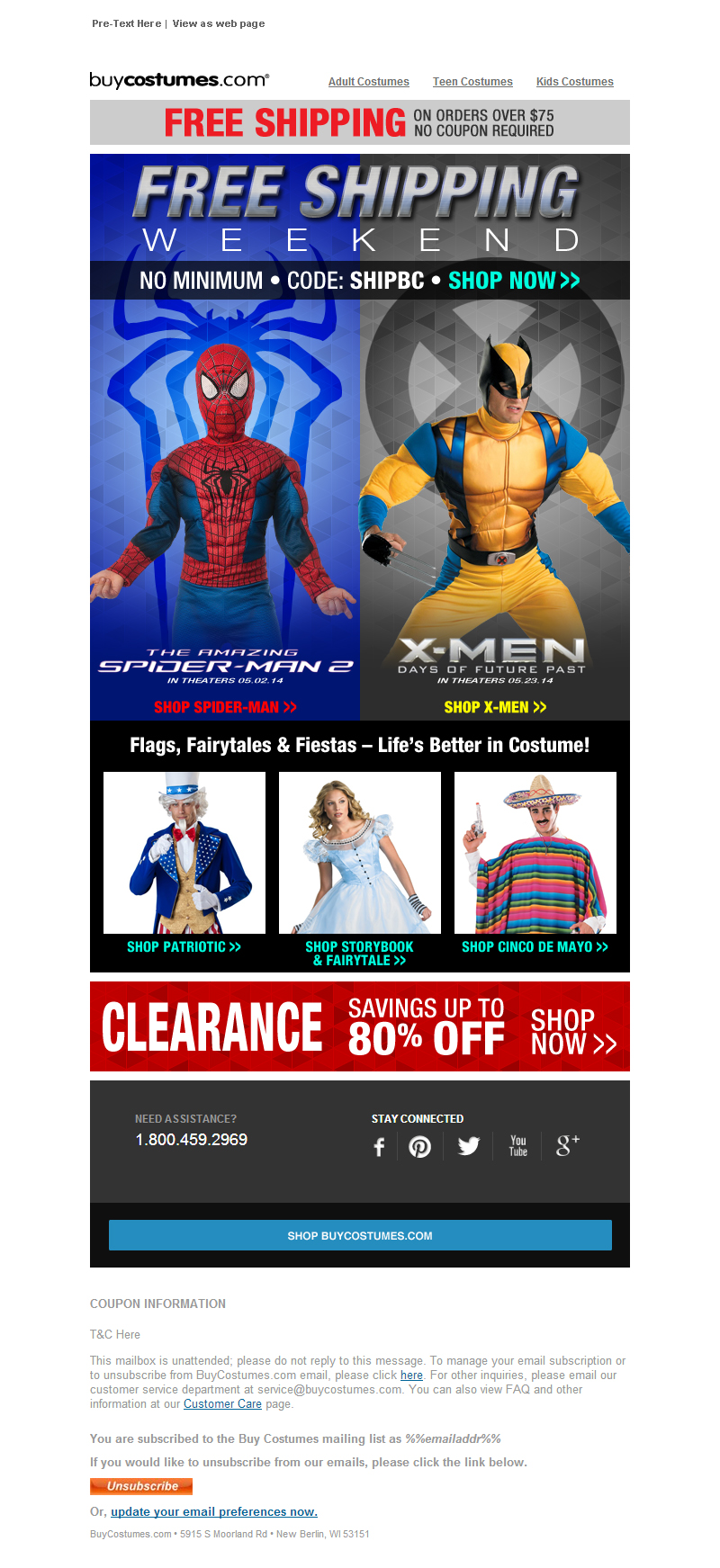This screenshot has width=720, height=1568.
Task: Tap the Shop BuyCostumes.com button
Action: [360, 1235]
